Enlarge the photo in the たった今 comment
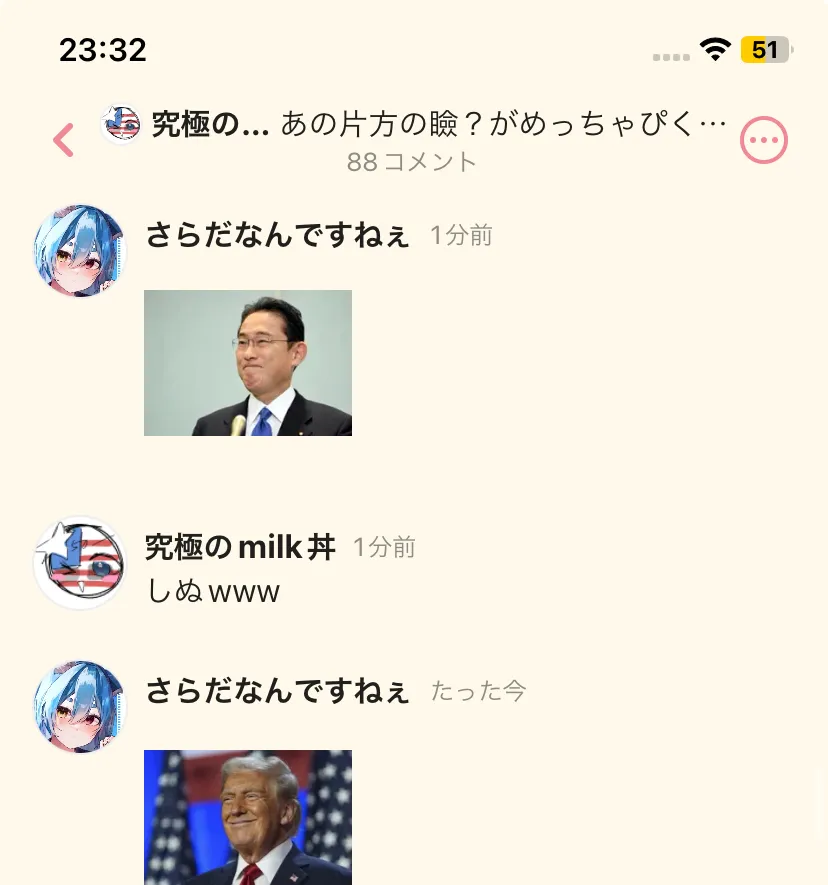Screen dimensions: 828x885 (x=248, y=818)
